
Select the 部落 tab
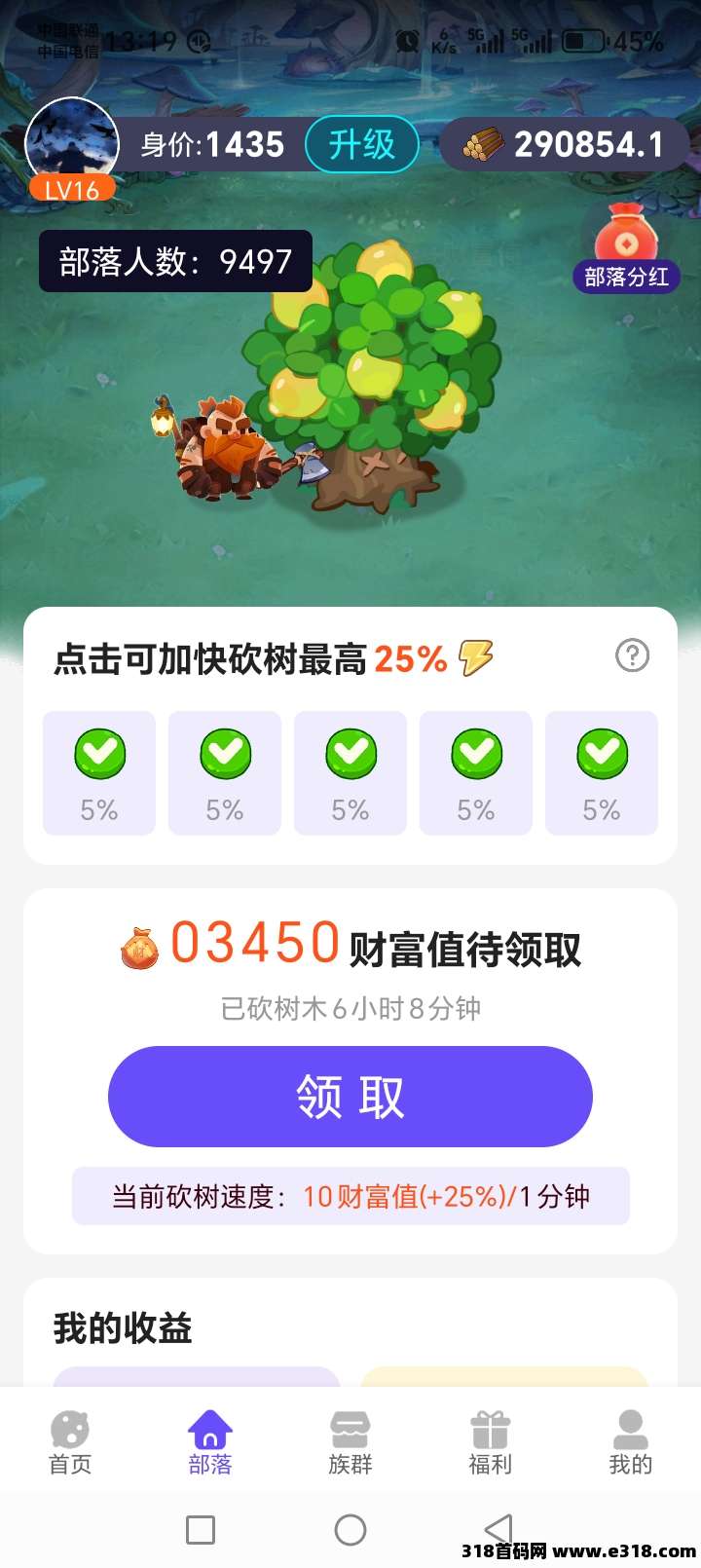point(209,1442)
